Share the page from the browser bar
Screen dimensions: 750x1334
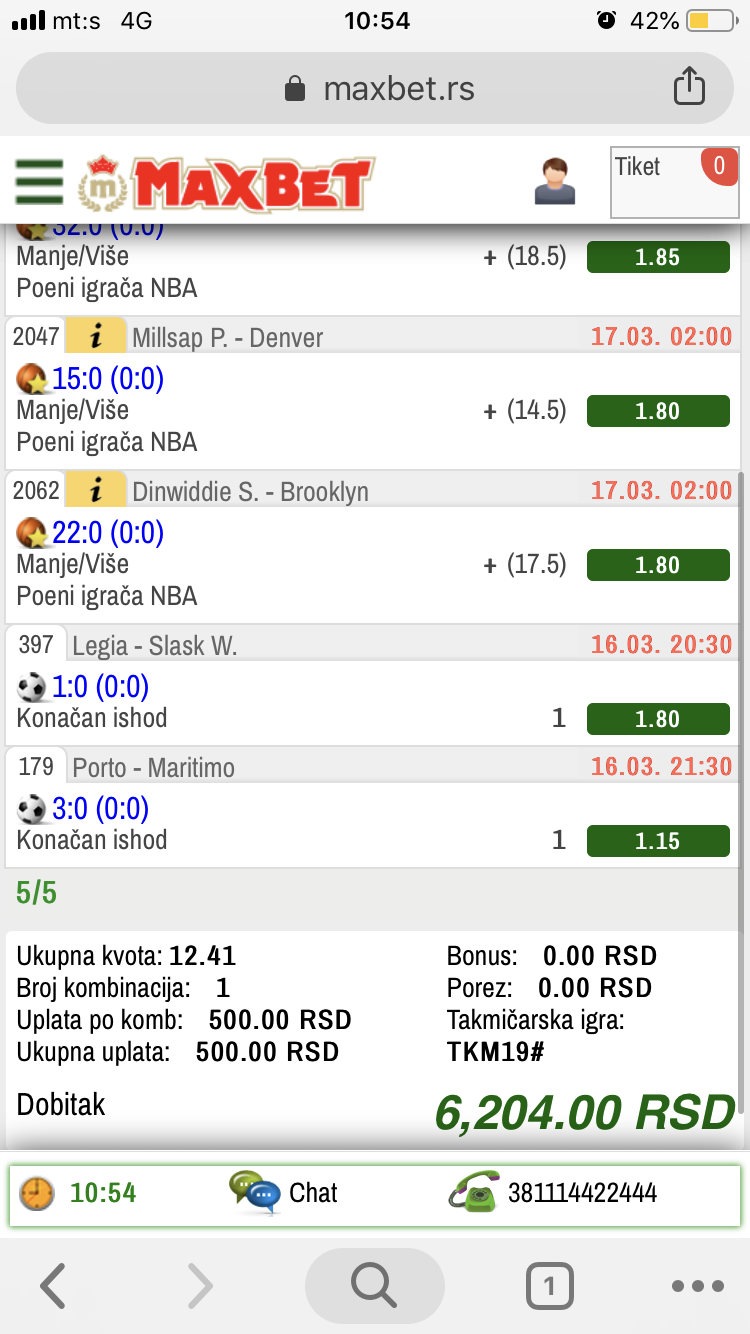[689, 87]
